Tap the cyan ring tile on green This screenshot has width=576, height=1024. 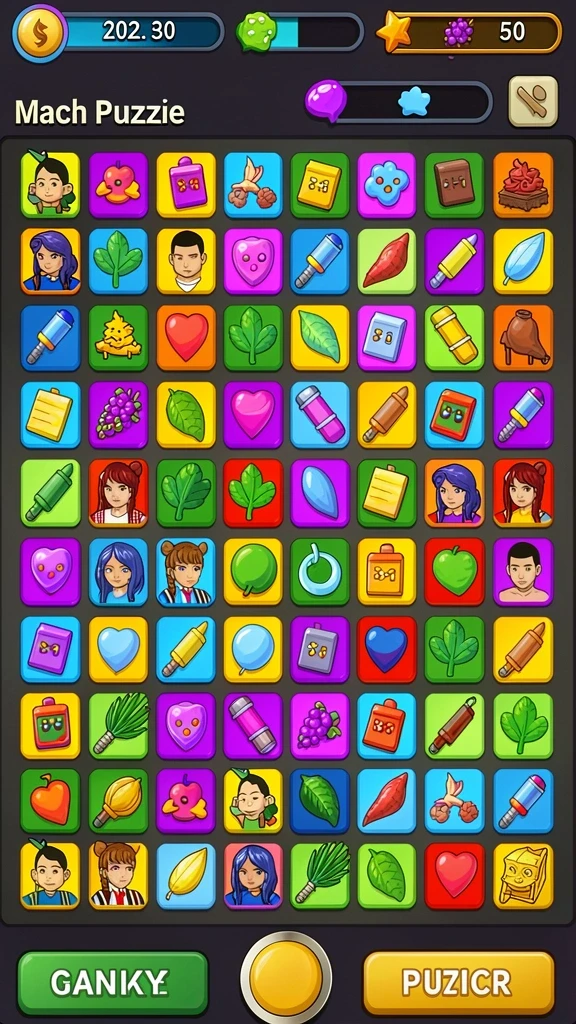tap(320, 571)
